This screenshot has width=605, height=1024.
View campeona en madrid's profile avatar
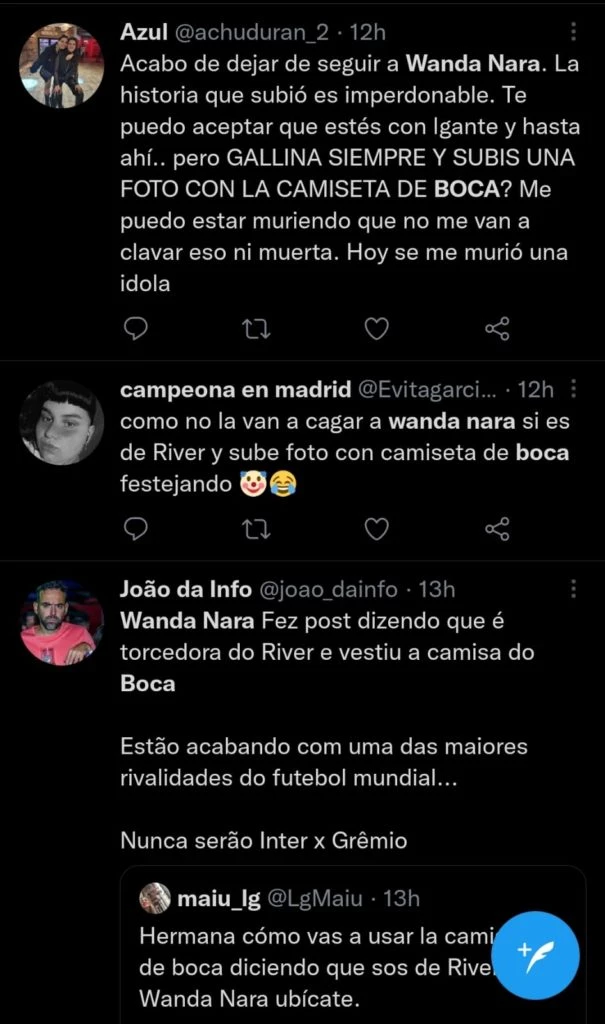(x=62, y=422)
